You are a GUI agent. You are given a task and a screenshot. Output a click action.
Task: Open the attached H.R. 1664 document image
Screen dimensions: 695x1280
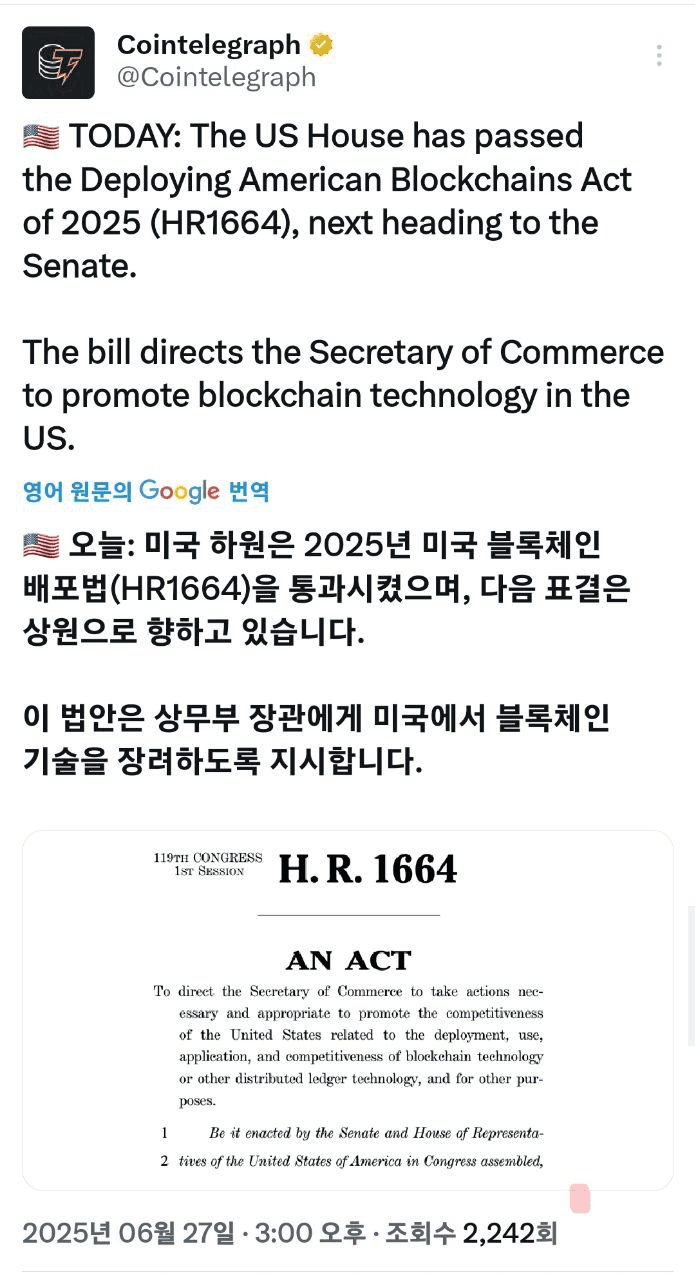[347, 1010]
